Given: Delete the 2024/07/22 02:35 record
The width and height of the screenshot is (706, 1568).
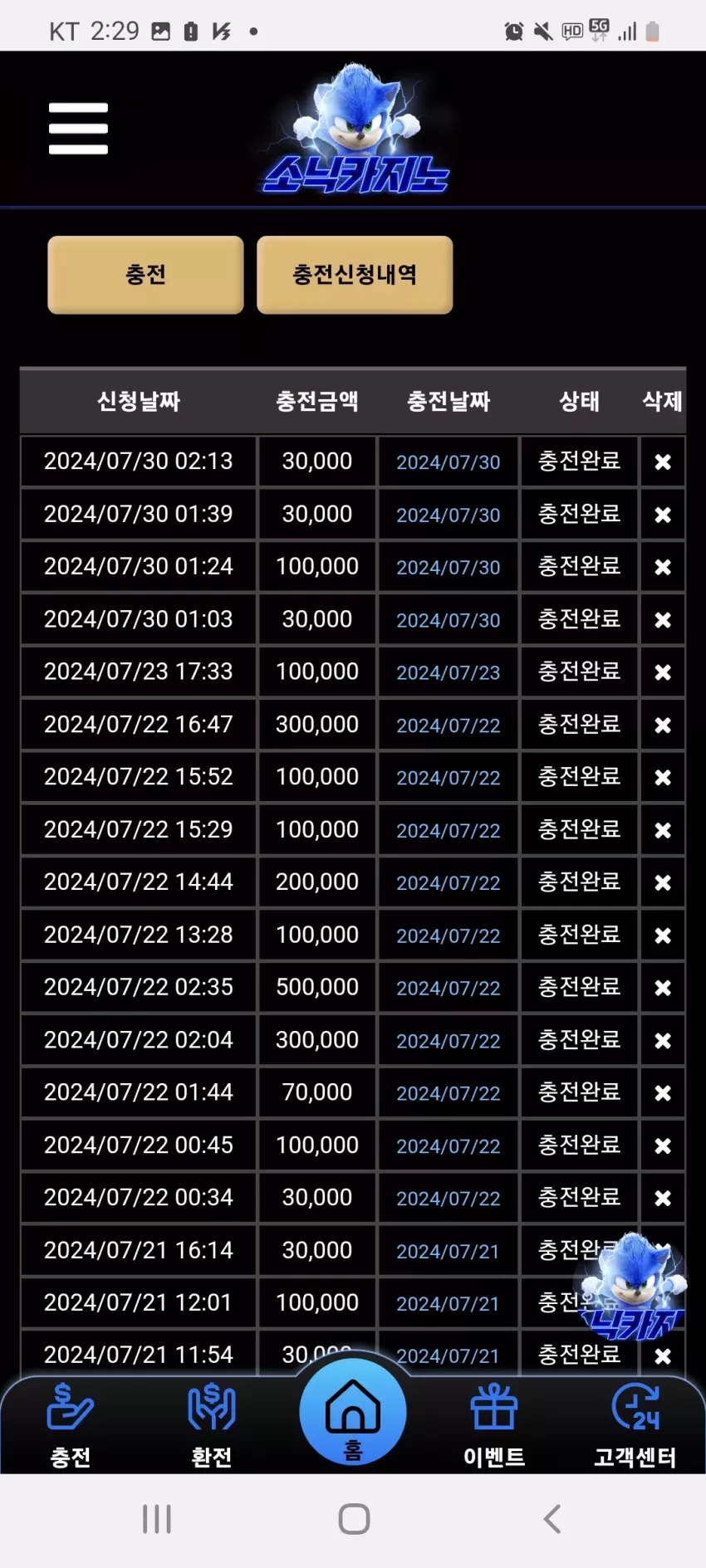Looking at the screenshot, I should pyautogui.click(x=662, y=988).
